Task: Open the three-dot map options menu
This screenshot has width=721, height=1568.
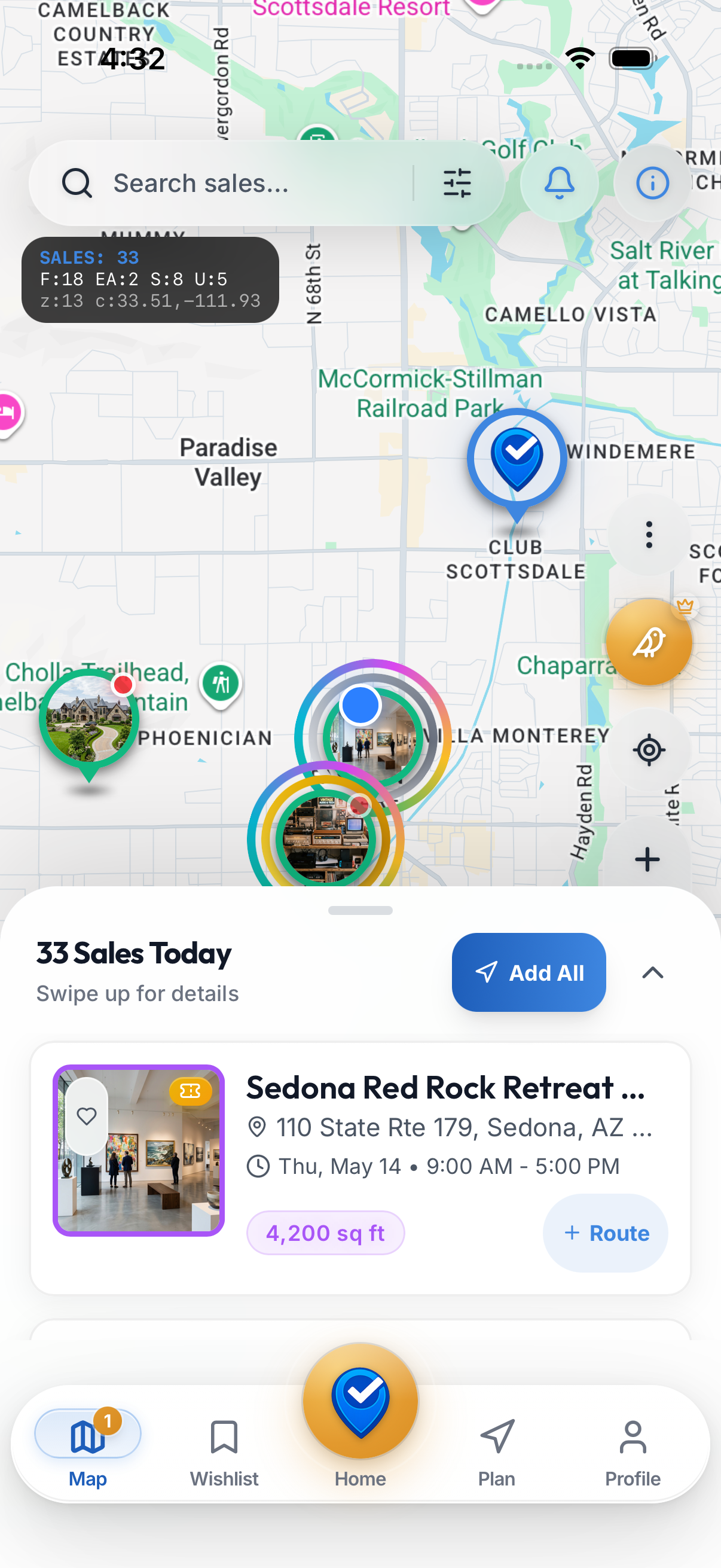Action: [648, 534]
